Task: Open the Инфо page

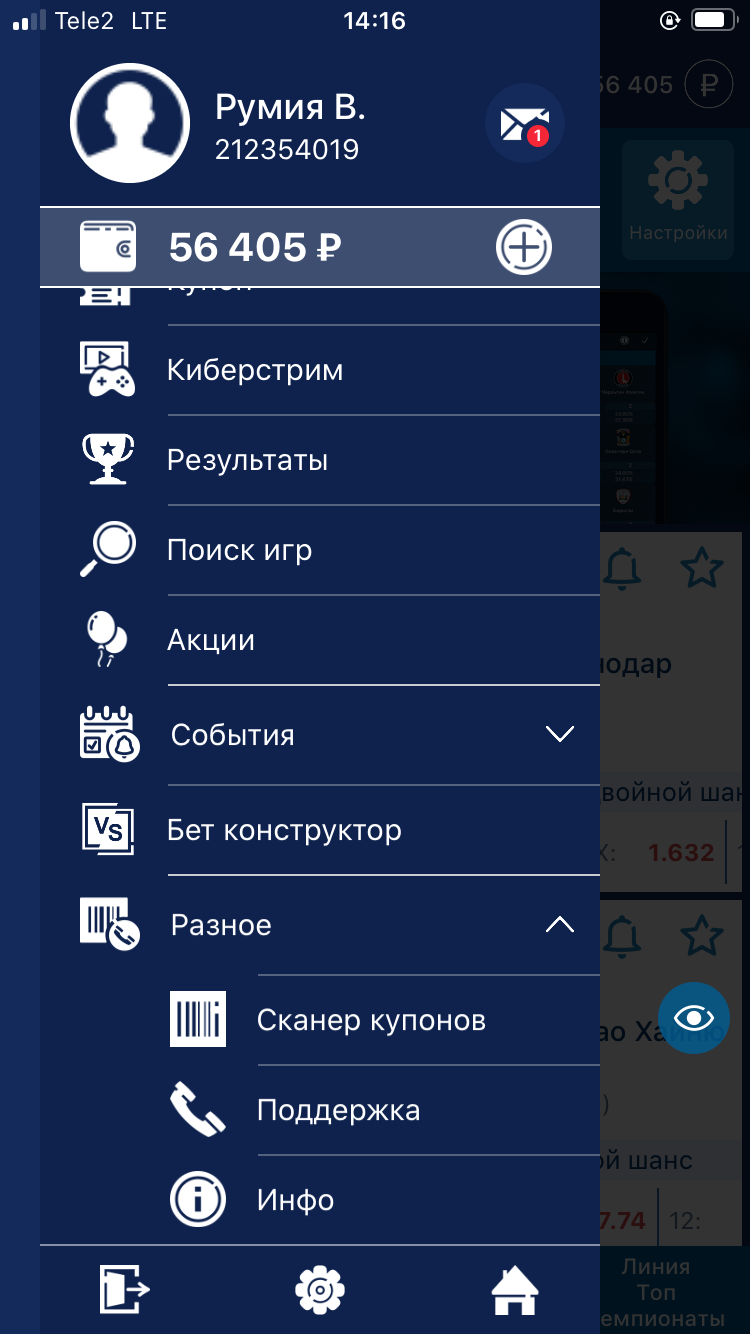Action: point(295,1200)
